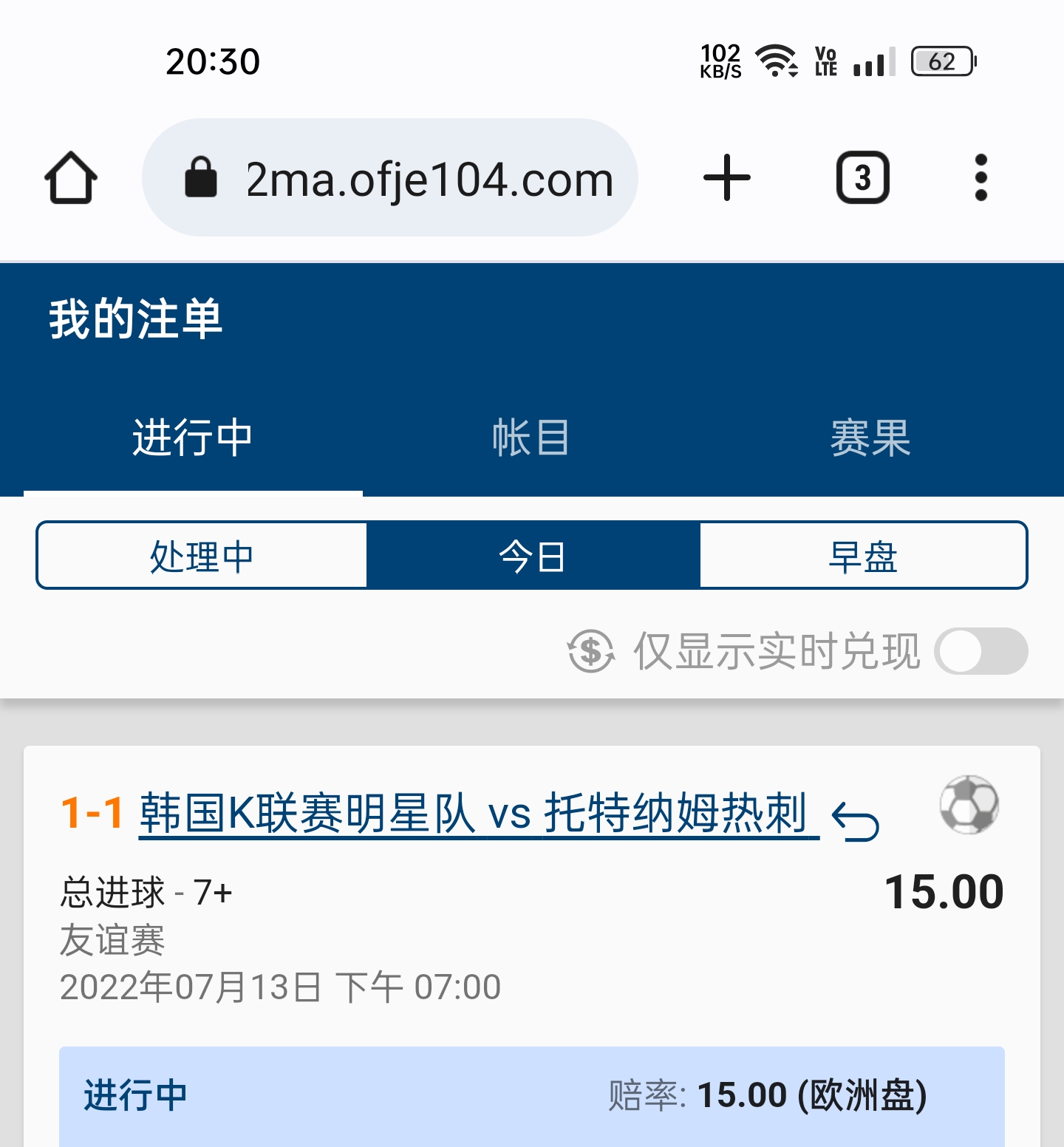
Task: Open the browser three-dot menu
Action: (x=981, y=177)
